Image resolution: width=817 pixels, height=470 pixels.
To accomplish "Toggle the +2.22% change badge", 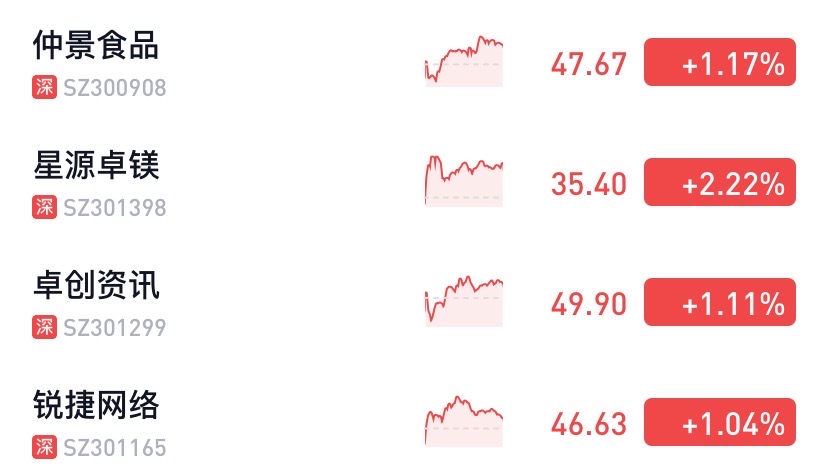I will point(719,183).
